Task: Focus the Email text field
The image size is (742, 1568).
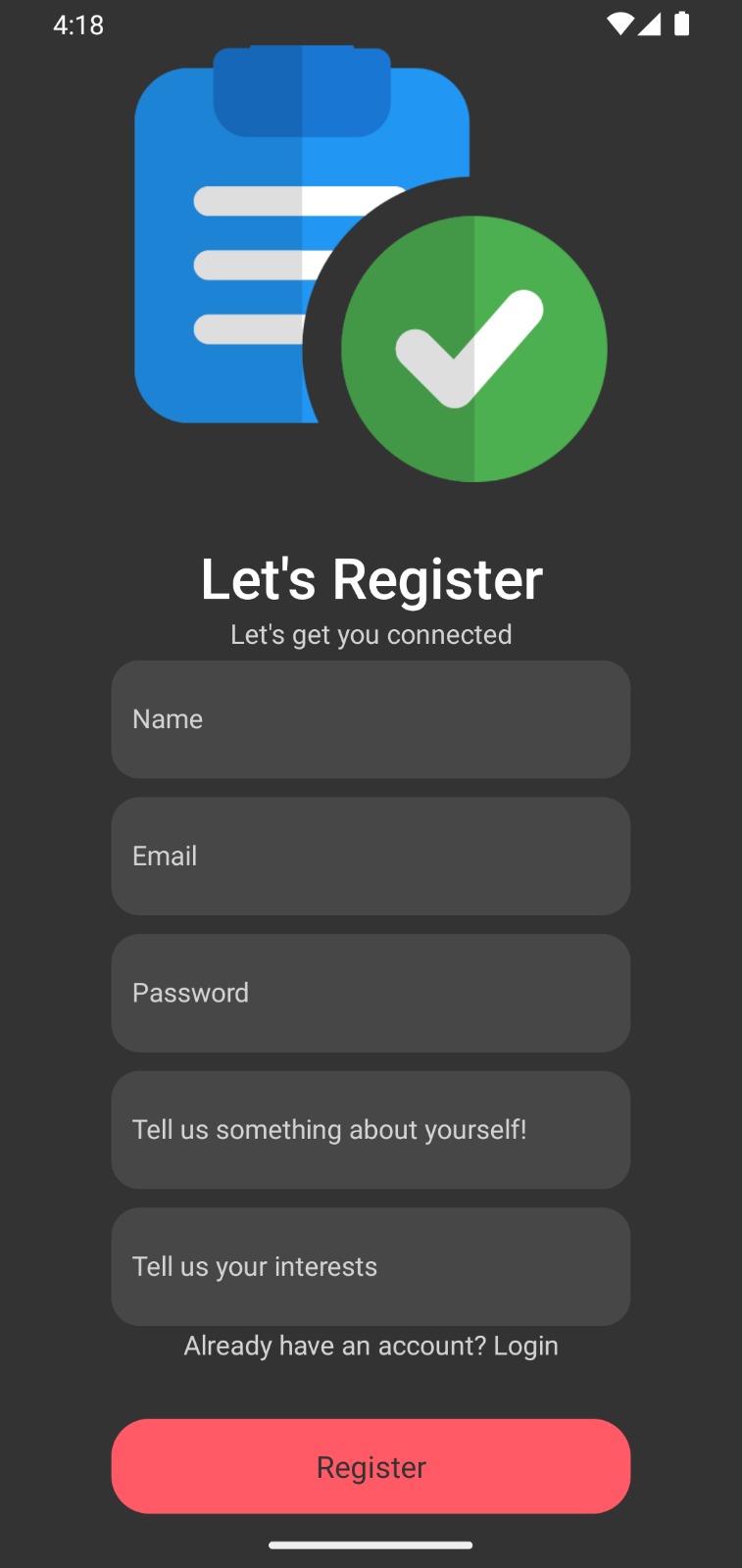Action: pos(371,857)
